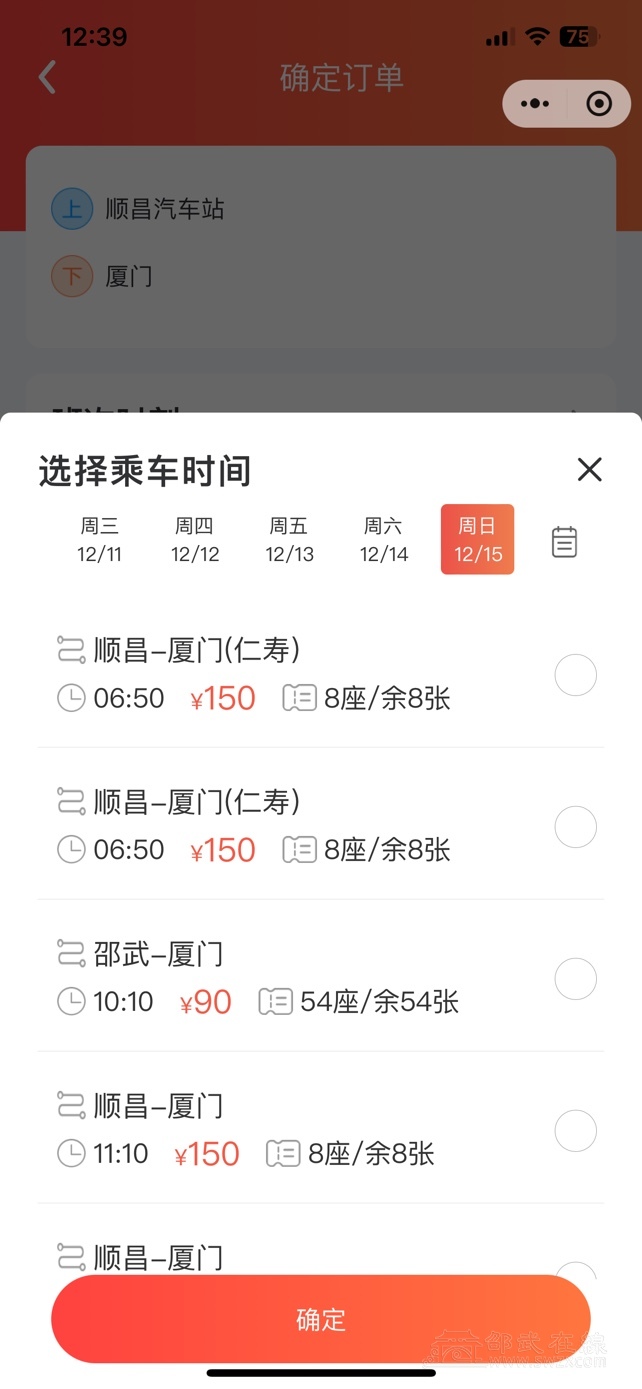Confirm with the 确定 button

tap(321, 1319)
